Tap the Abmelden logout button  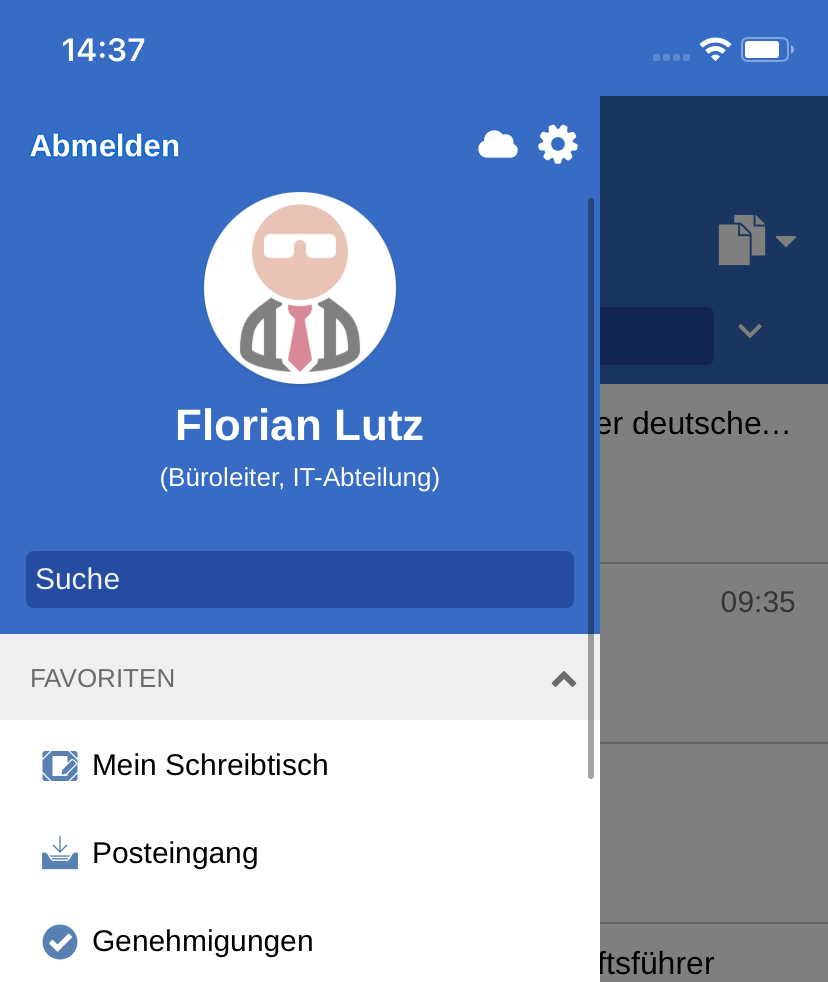coord(105,146)
